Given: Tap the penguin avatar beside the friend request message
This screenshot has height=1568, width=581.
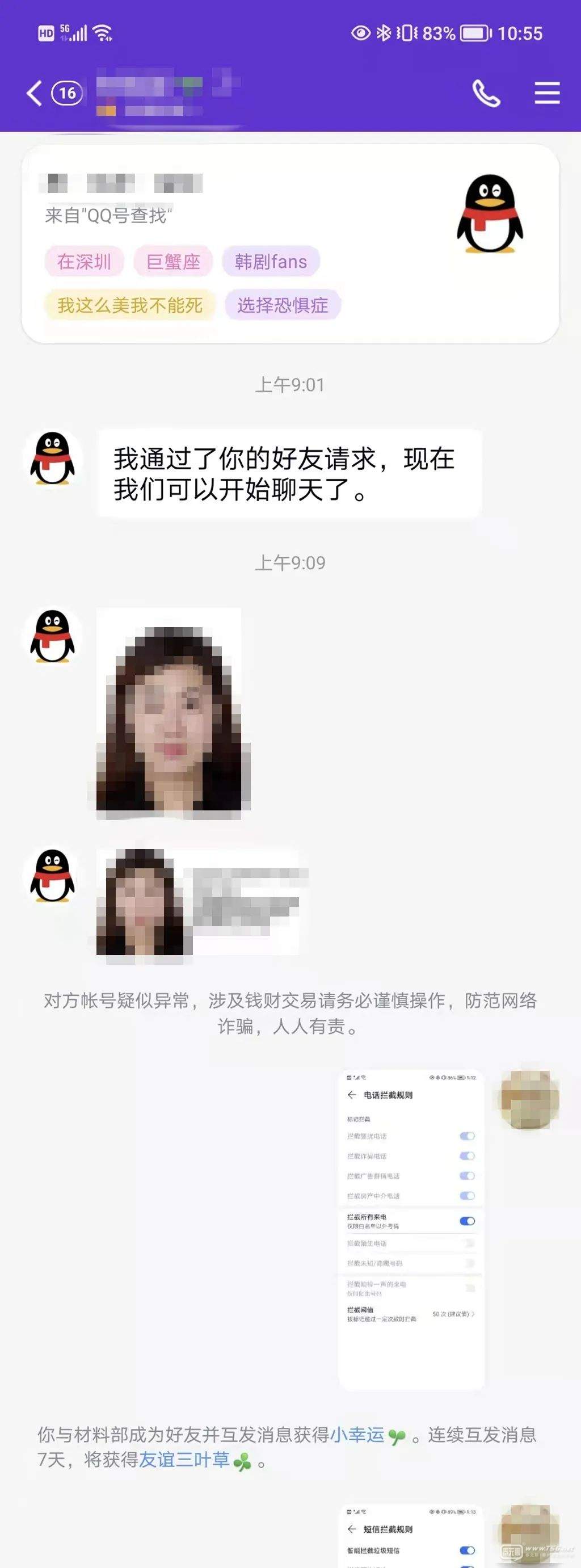Looking at the screenshot, I should tap(53, 459).
